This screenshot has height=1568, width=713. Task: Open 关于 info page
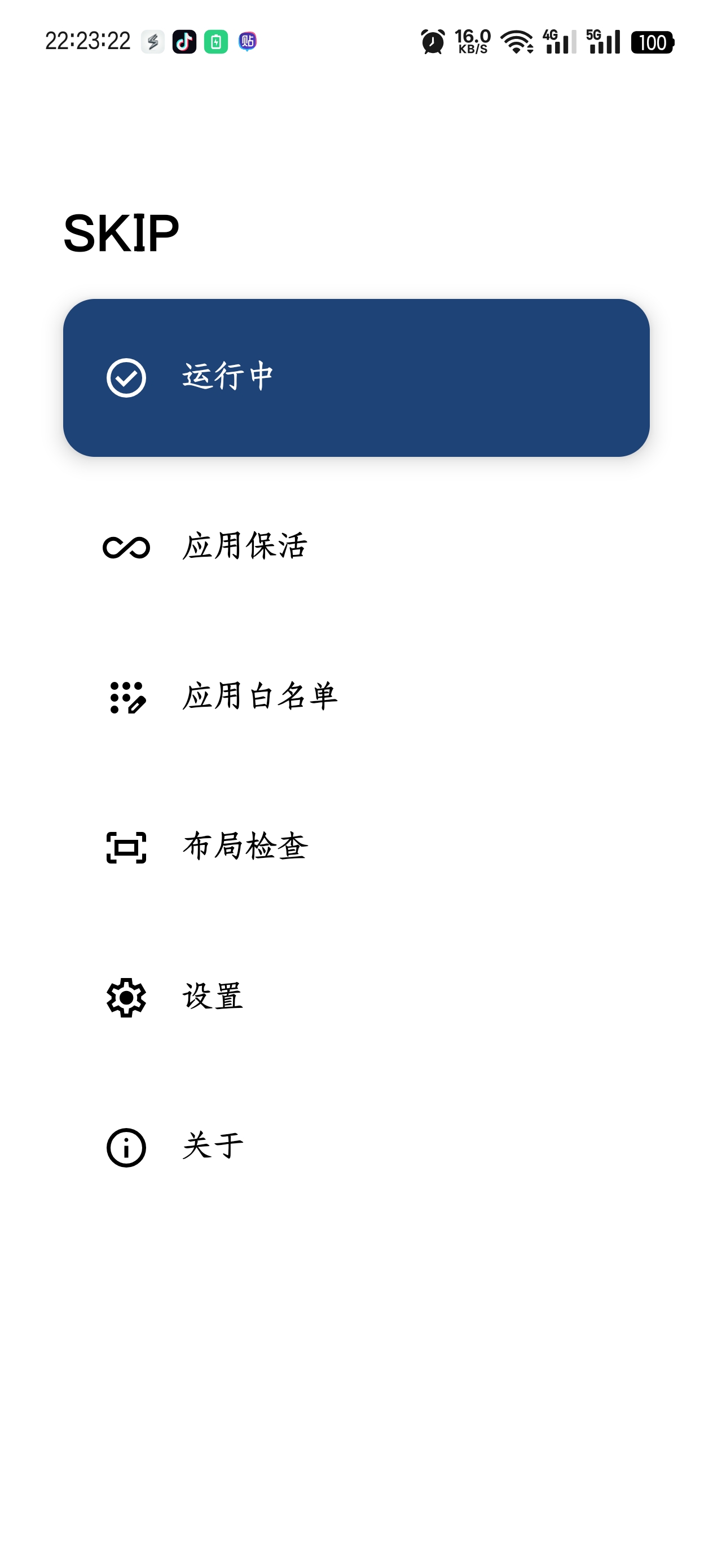pyautogui.click(x=213, y=1147)
